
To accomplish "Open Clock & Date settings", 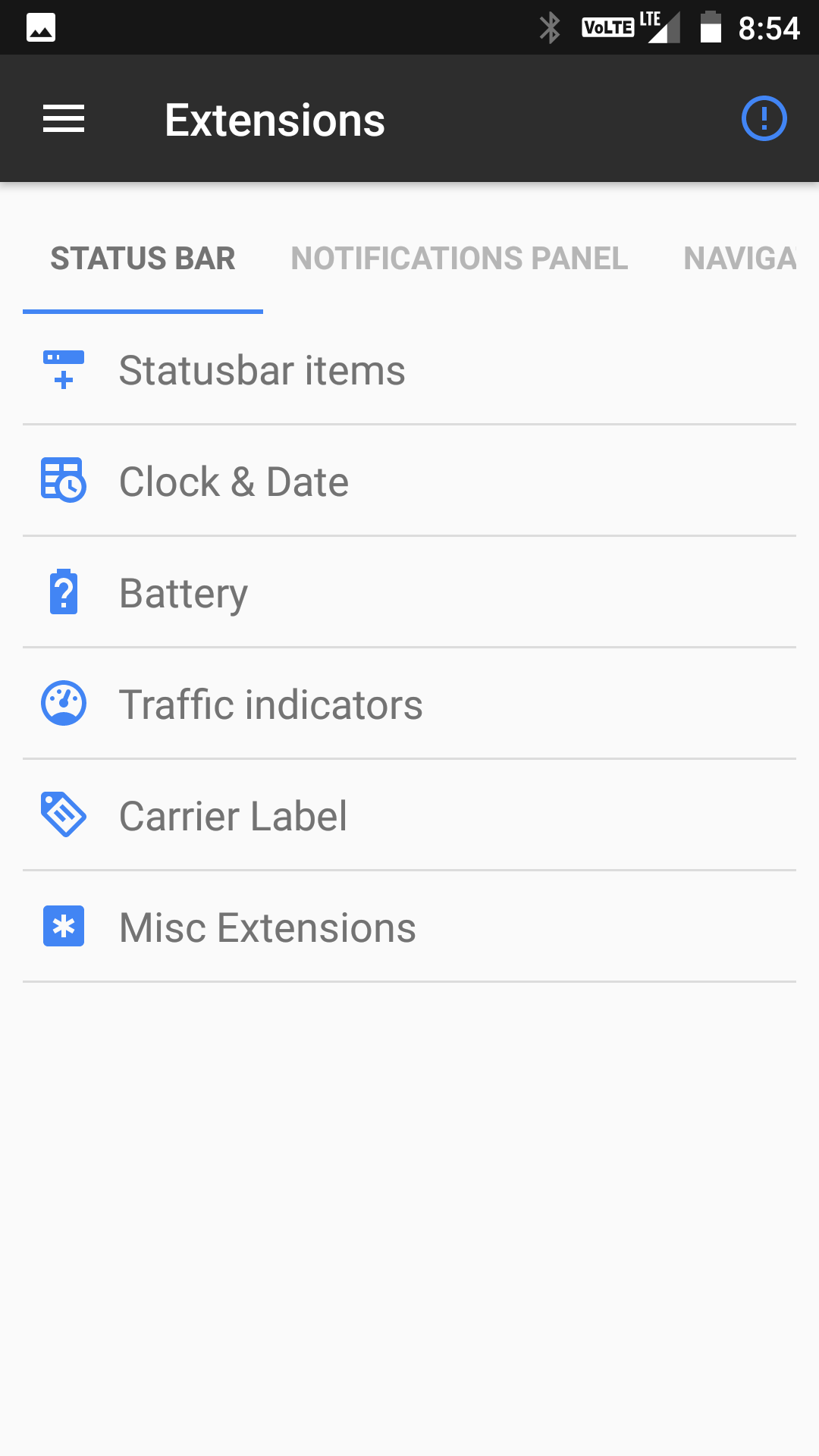I will (234, 481).
